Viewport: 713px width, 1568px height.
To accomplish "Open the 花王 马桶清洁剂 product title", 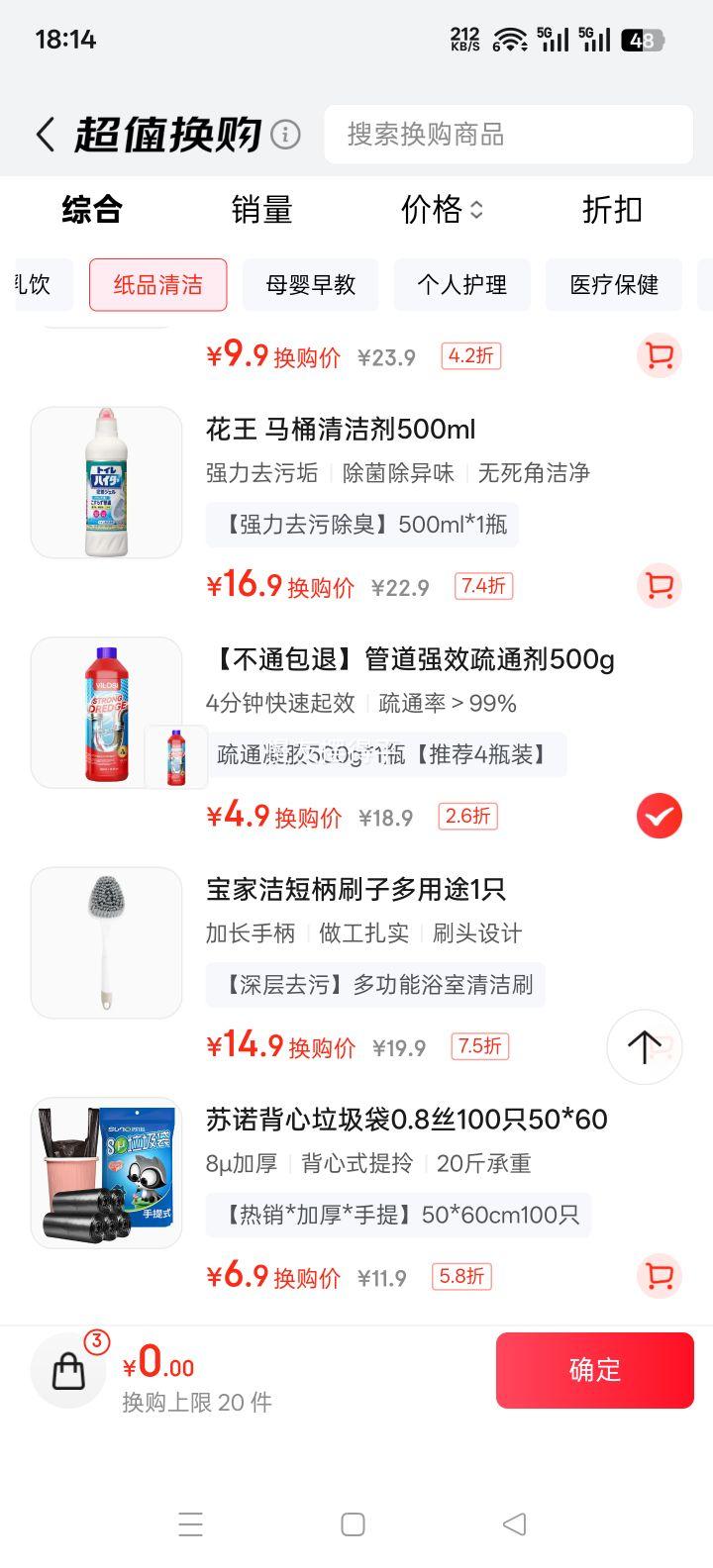I will pos(341,430).
